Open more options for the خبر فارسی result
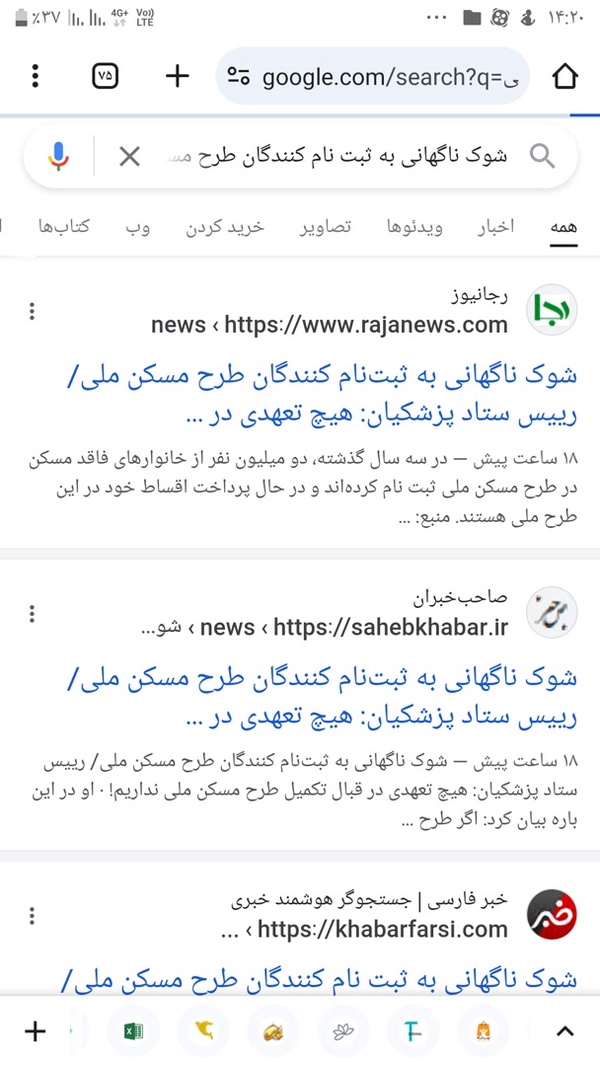Image resolution: width=600 pixels, height=1066 pixels. point(31,916)
